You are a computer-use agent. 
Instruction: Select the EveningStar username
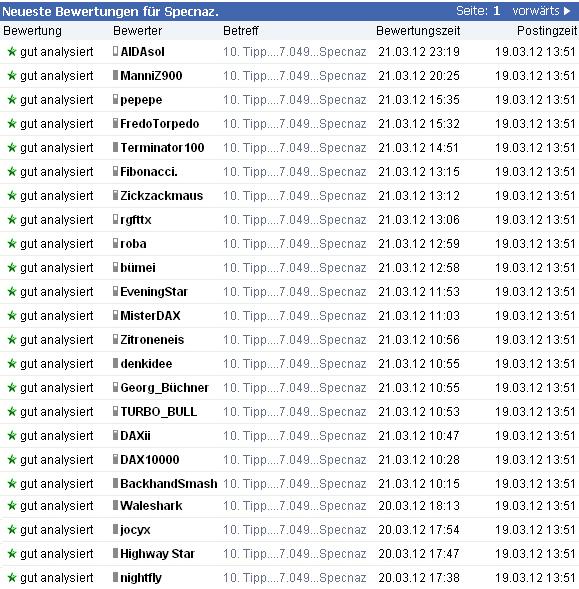point(154,292)
